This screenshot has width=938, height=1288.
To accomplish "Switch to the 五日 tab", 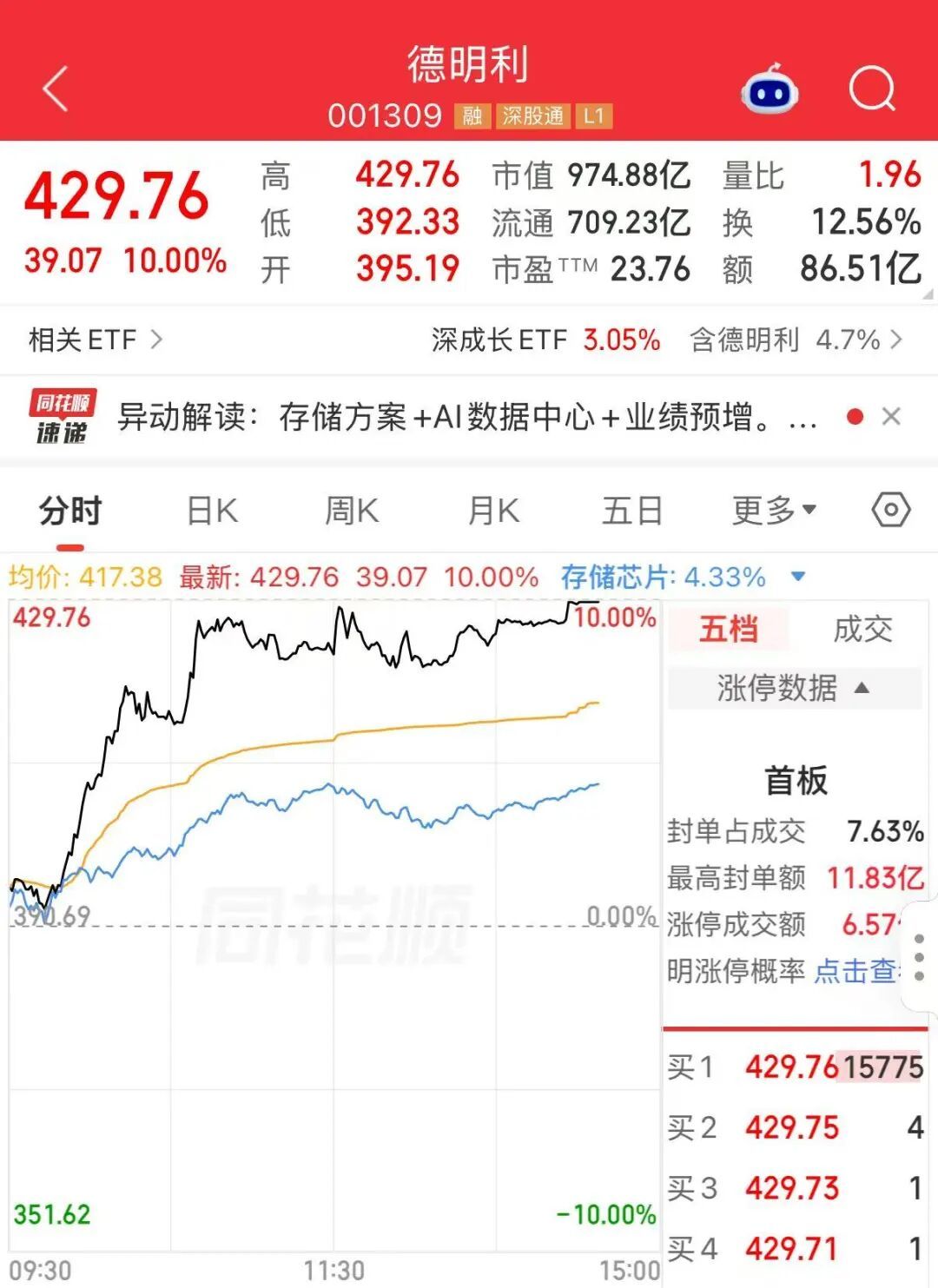I will tap(632, 511).
